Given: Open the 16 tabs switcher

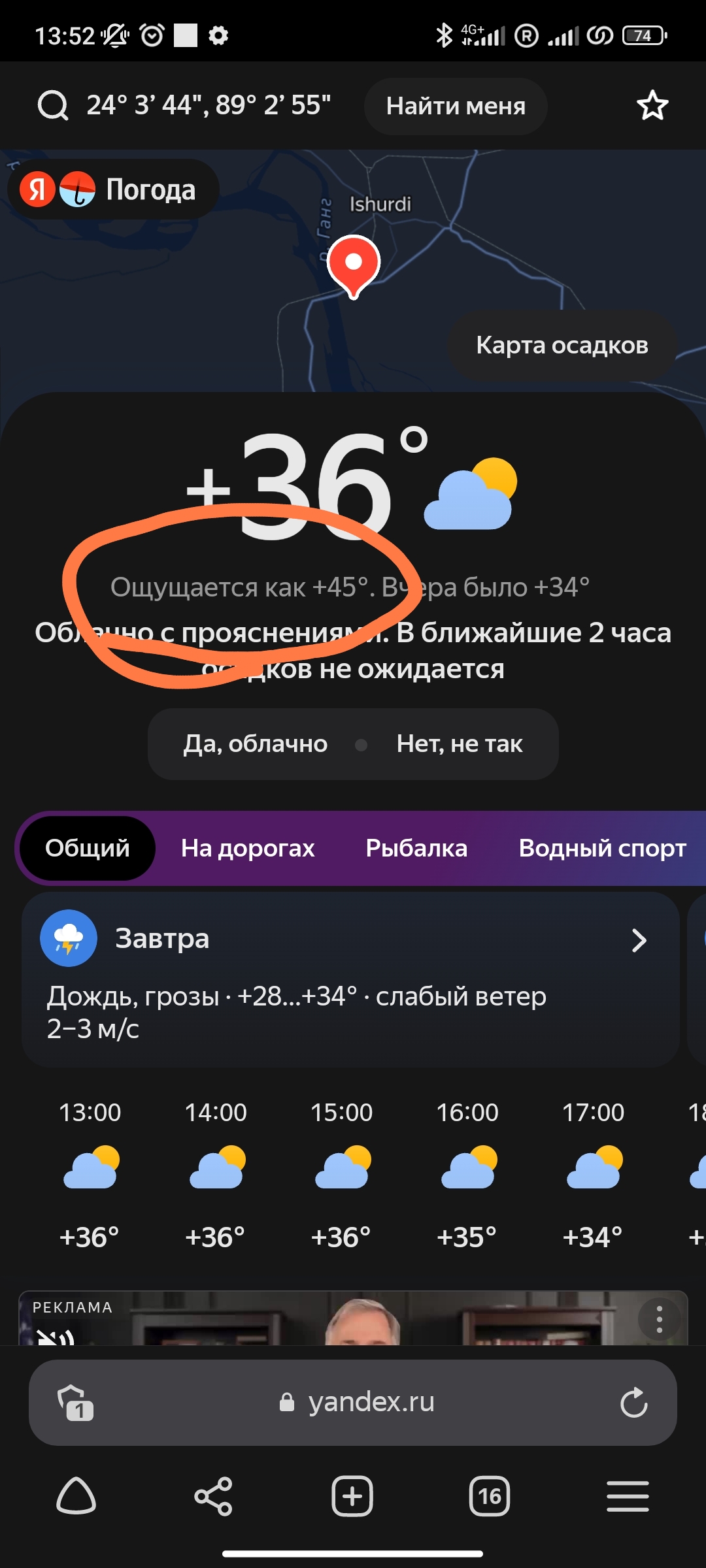Looking at the screenshot, I should click(490, 1496).
